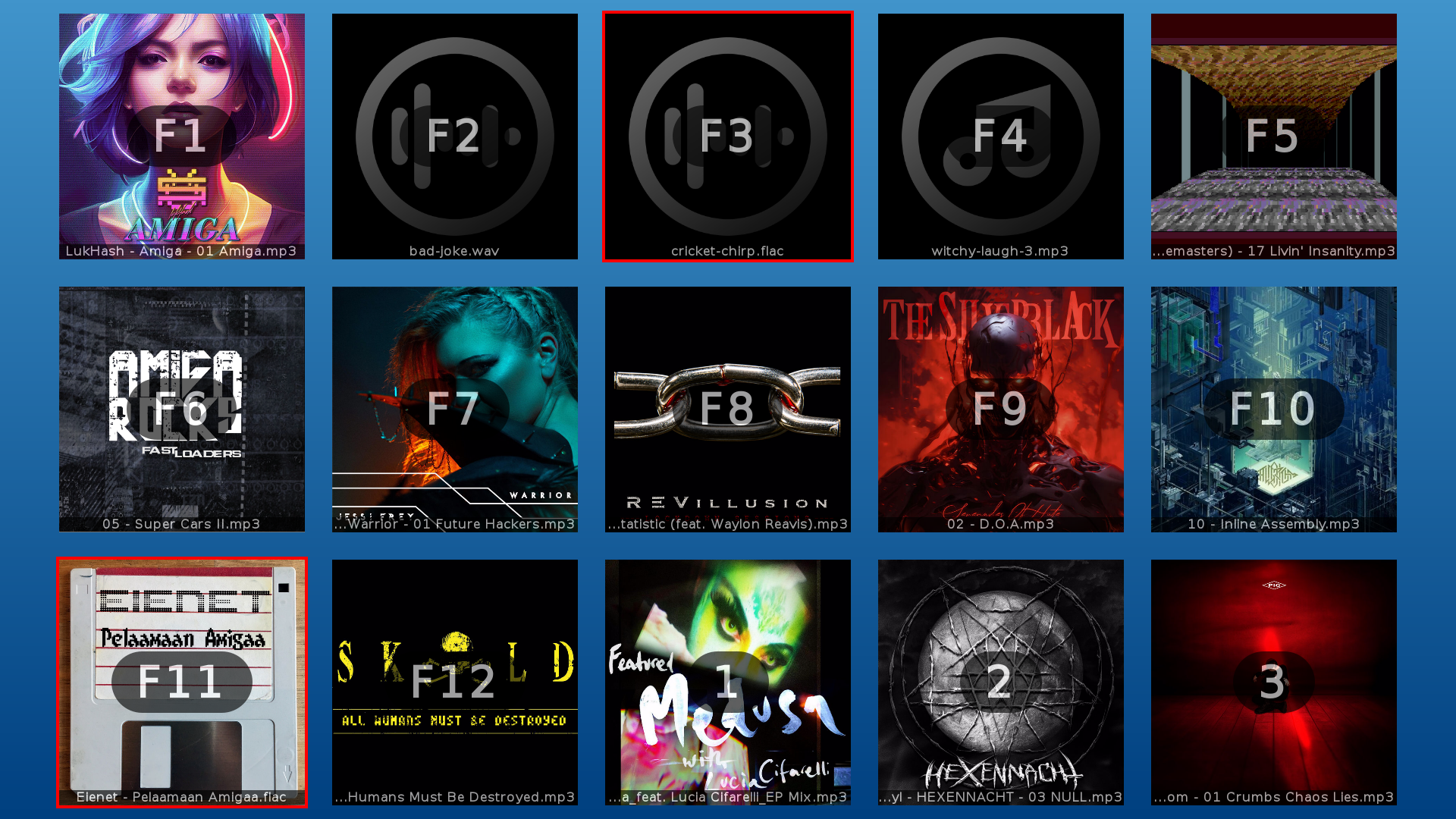The image size is (1456, 819).
Task: Play the Lucia Cifarelli EP Mix tile
Action: click(728, 682)
